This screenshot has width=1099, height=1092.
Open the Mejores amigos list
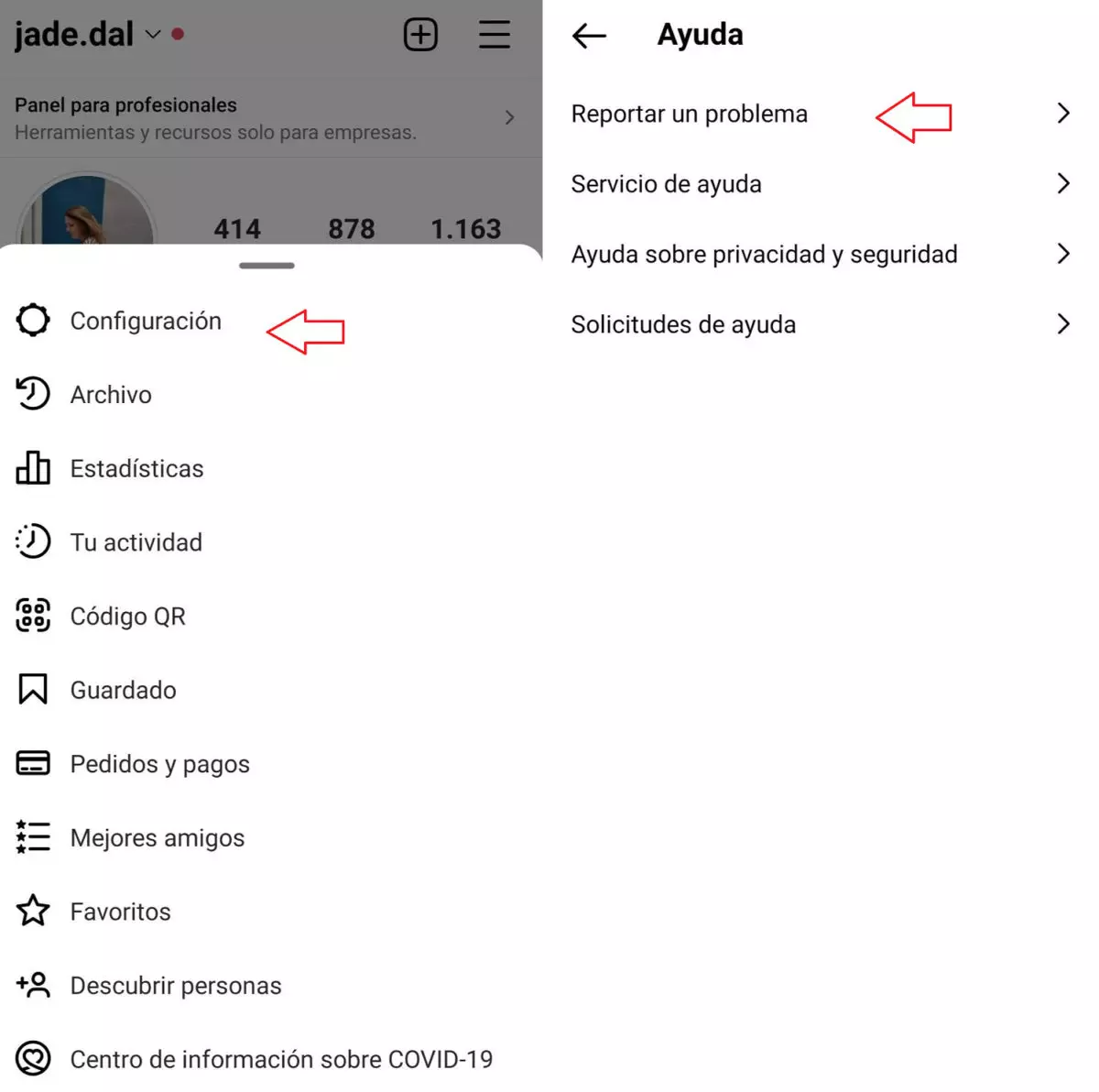pyautogui.click(x=157, y=838)
